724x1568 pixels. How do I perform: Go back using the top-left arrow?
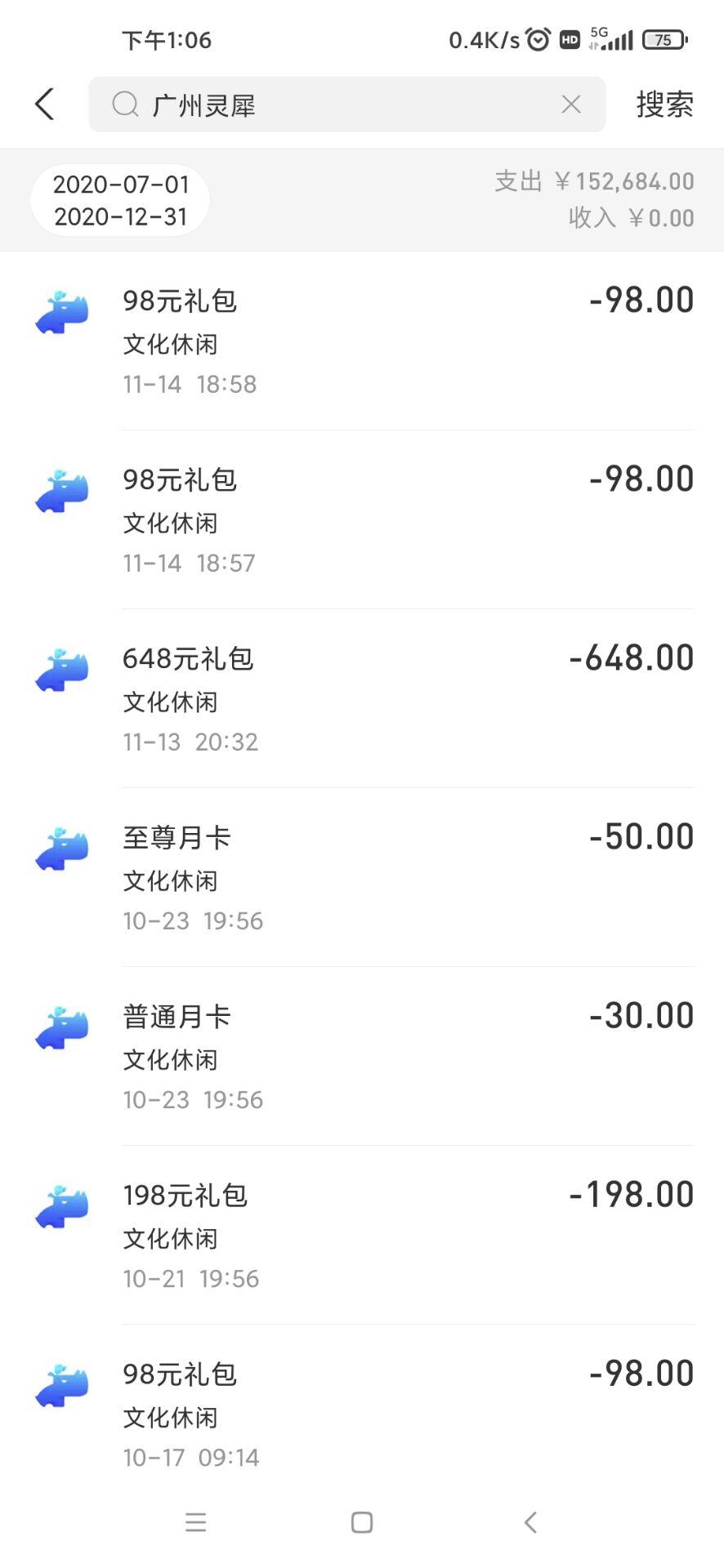coord(45,105)
